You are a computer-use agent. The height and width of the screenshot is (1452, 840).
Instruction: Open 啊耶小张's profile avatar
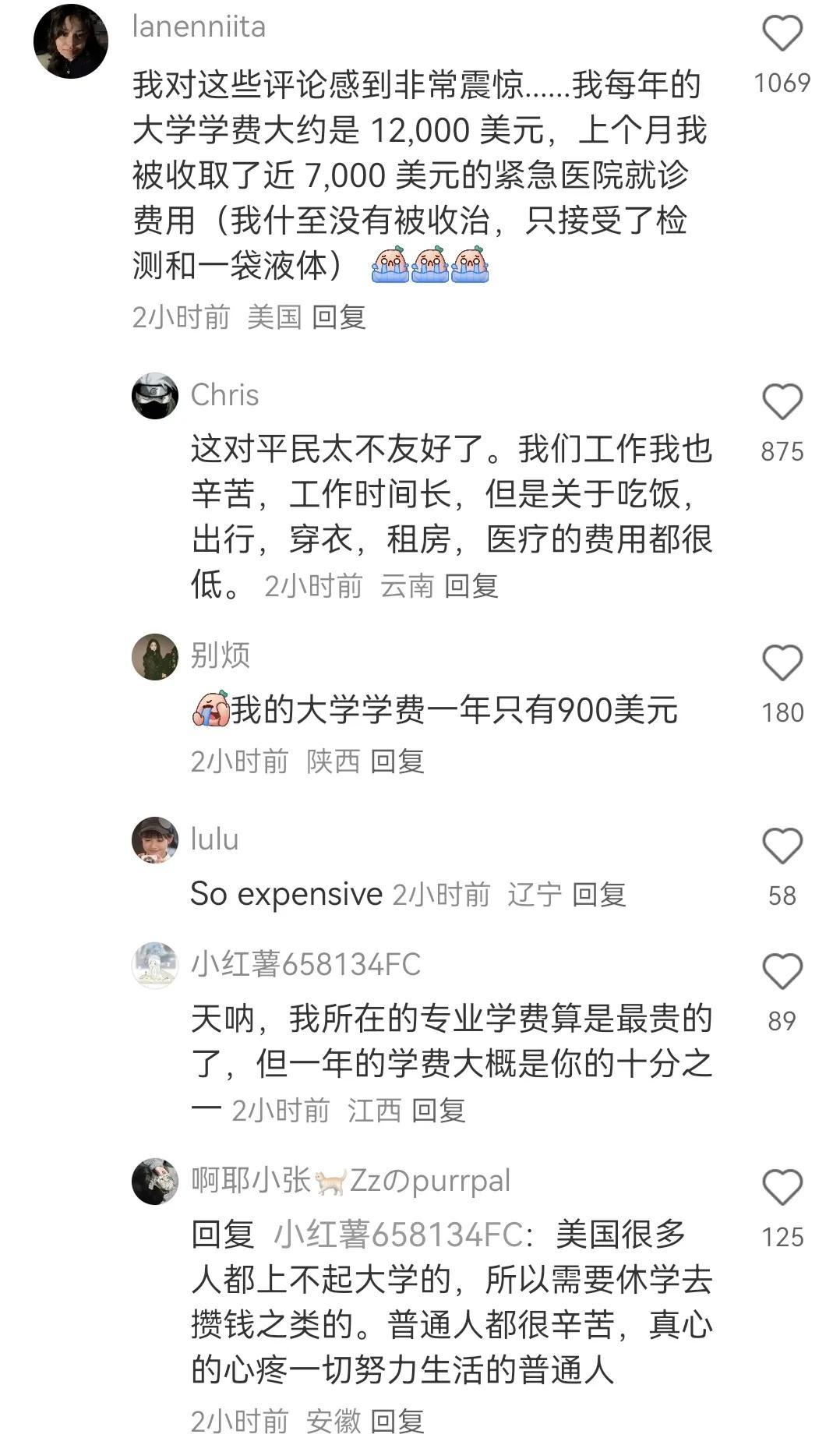[155, 1182]
